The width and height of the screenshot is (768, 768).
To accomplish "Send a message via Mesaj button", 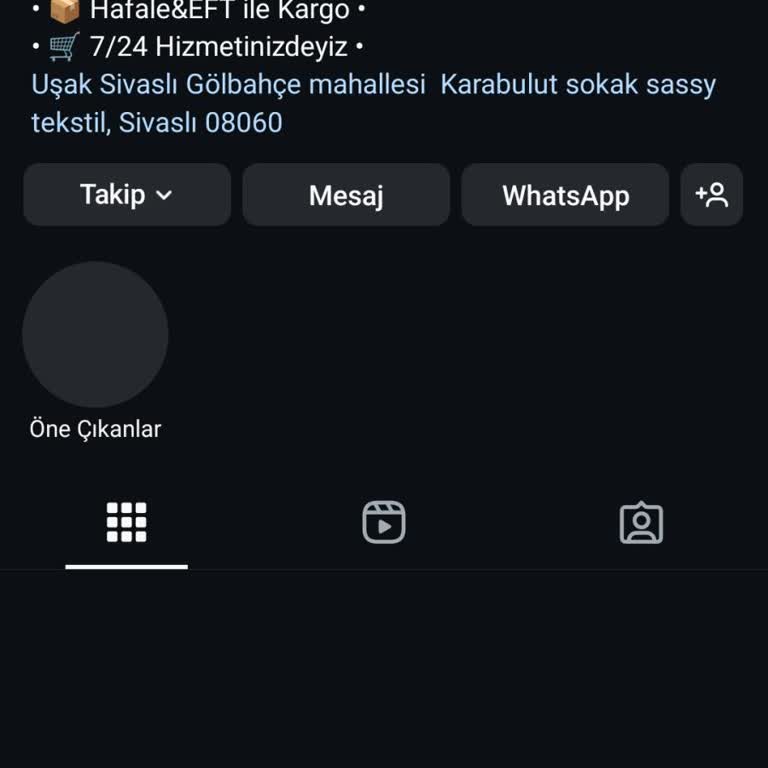I will pyautogui.click(x=346, y=195).
